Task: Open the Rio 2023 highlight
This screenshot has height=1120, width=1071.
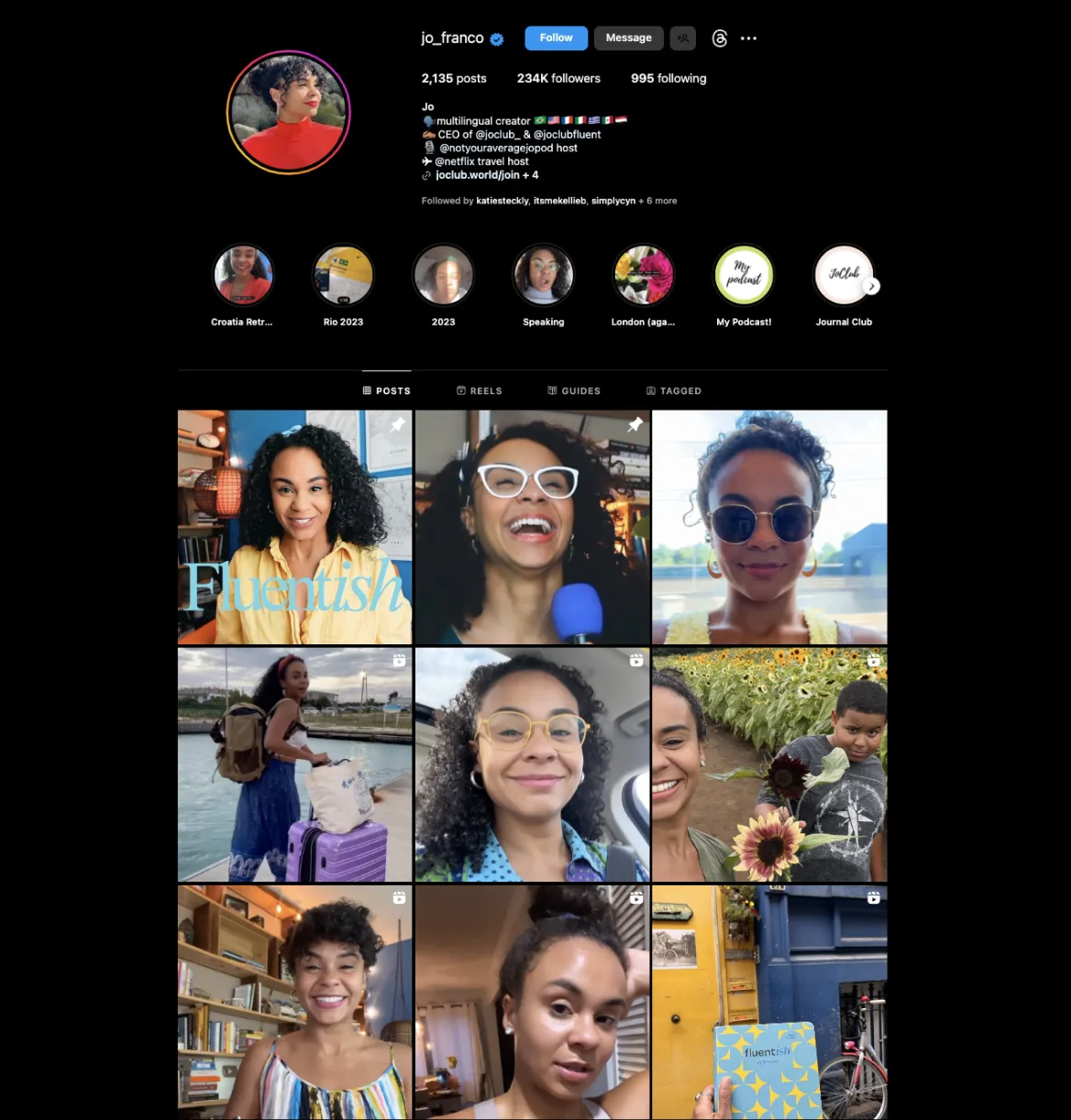Action: (x=343, y=275)
